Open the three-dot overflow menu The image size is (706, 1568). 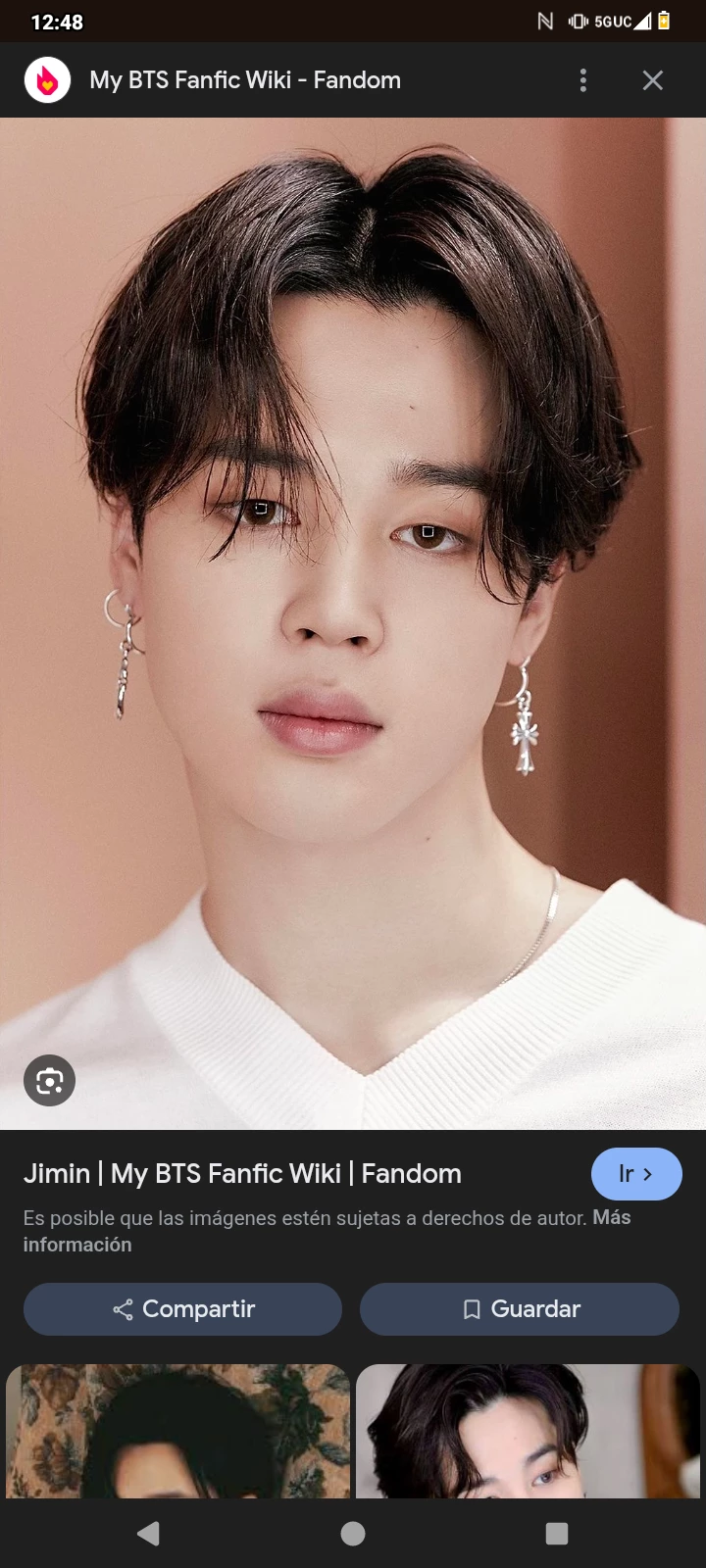[x=583, y=80]
